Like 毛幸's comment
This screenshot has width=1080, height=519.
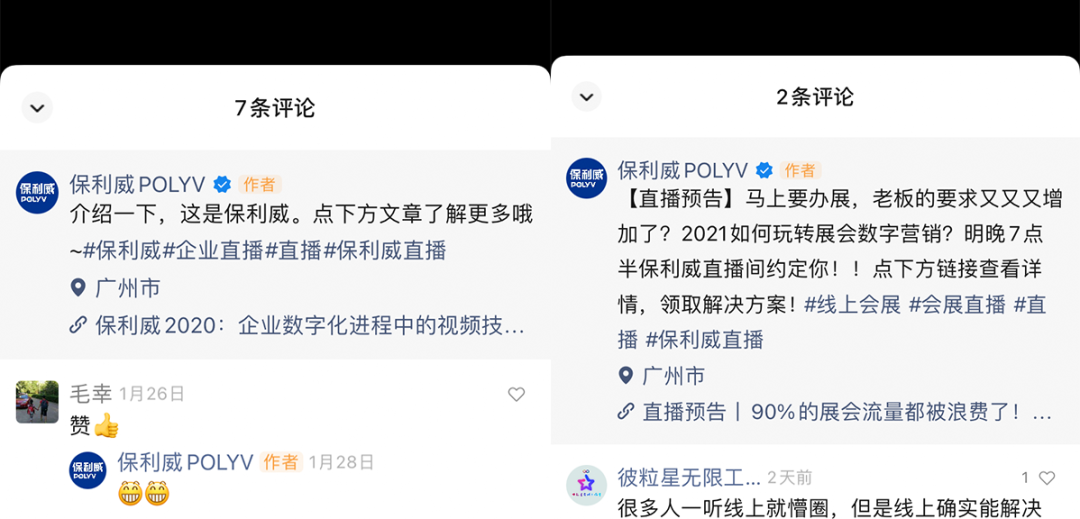pos(516,394)
